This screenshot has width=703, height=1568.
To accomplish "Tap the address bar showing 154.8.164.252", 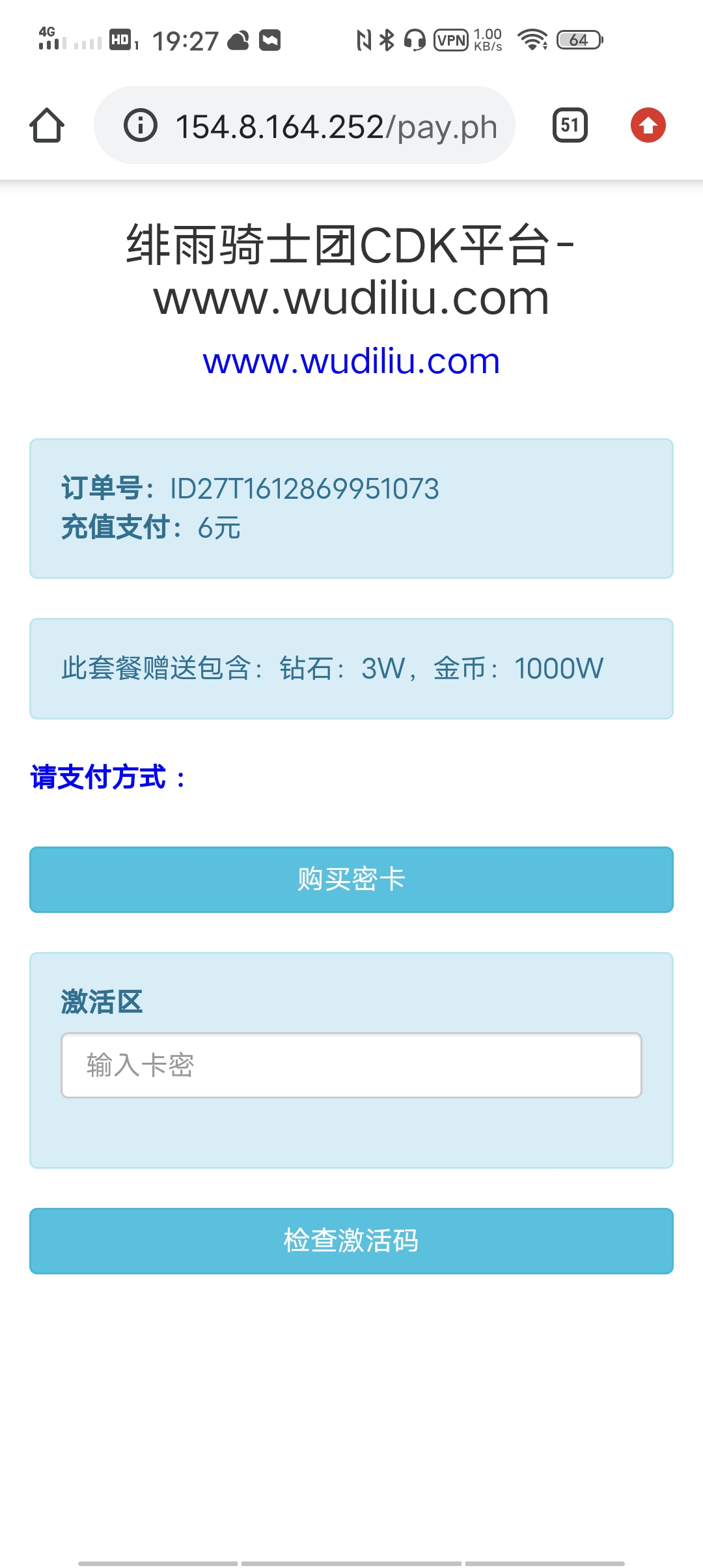I will (x=305, y=125).
